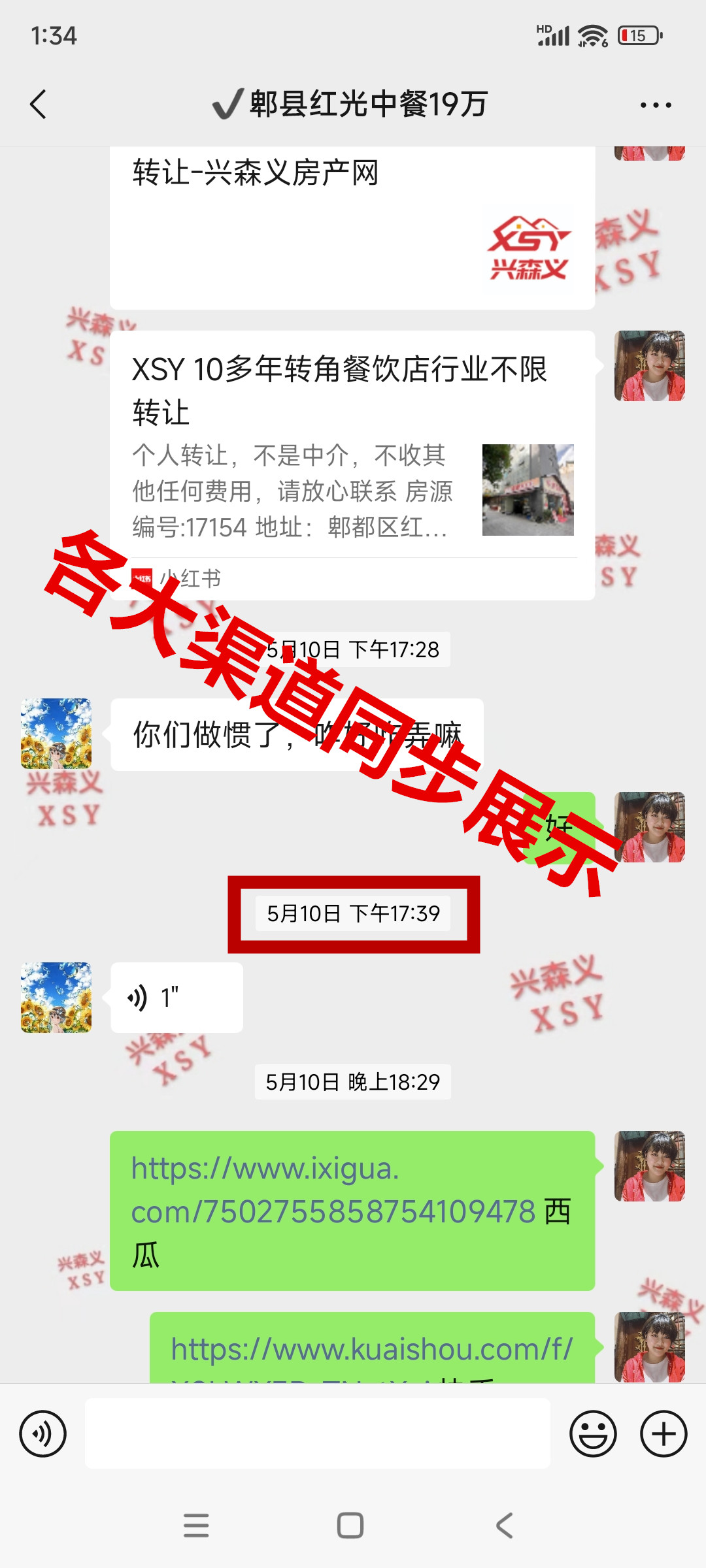Viewport: 706px width, 1568px height.
Task: Focus the message text field
Action: [x=318, y=1434]
